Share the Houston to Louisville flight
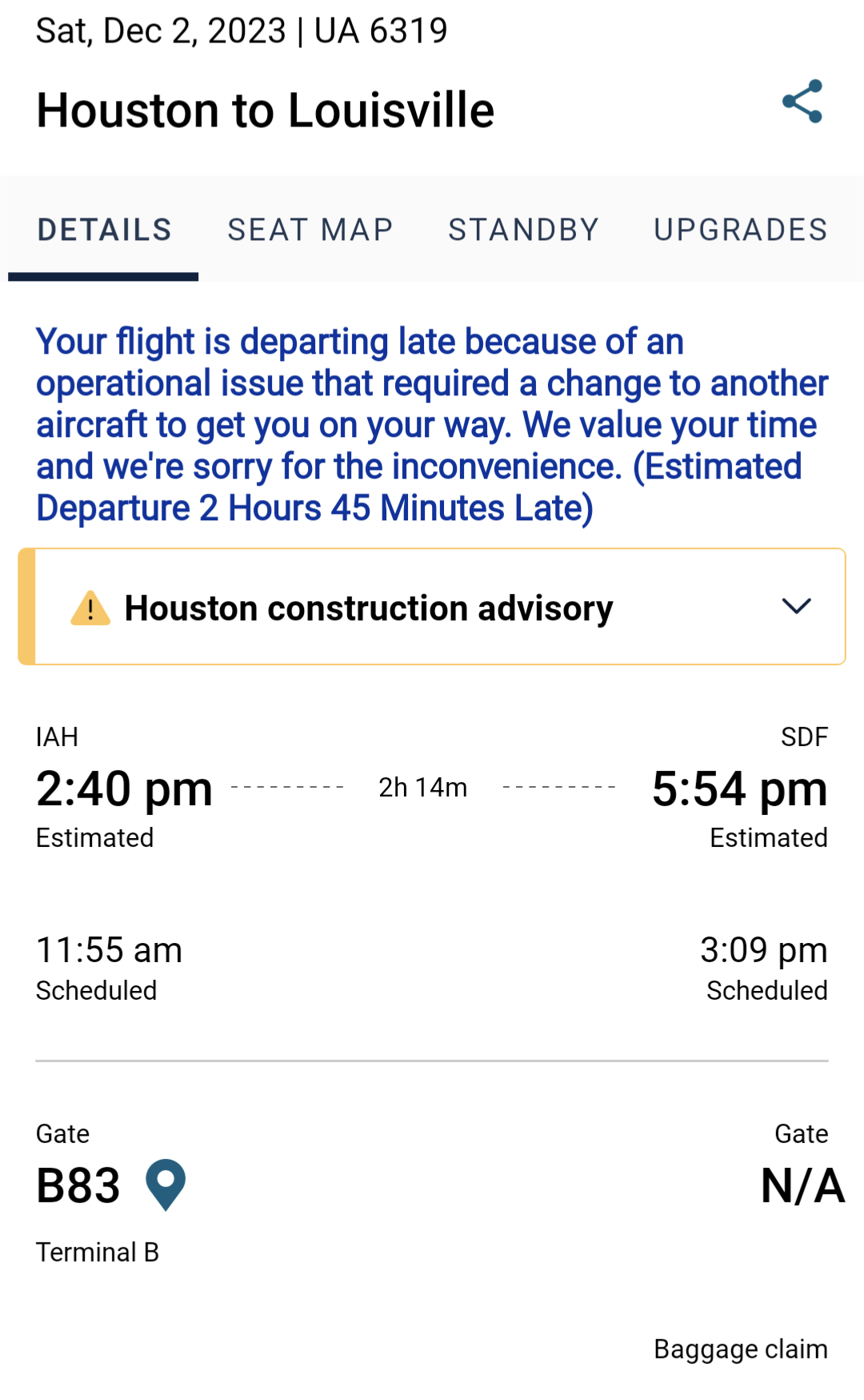Image resolution: width=864 pixels, height=1400 pixels. click(802, 102)
